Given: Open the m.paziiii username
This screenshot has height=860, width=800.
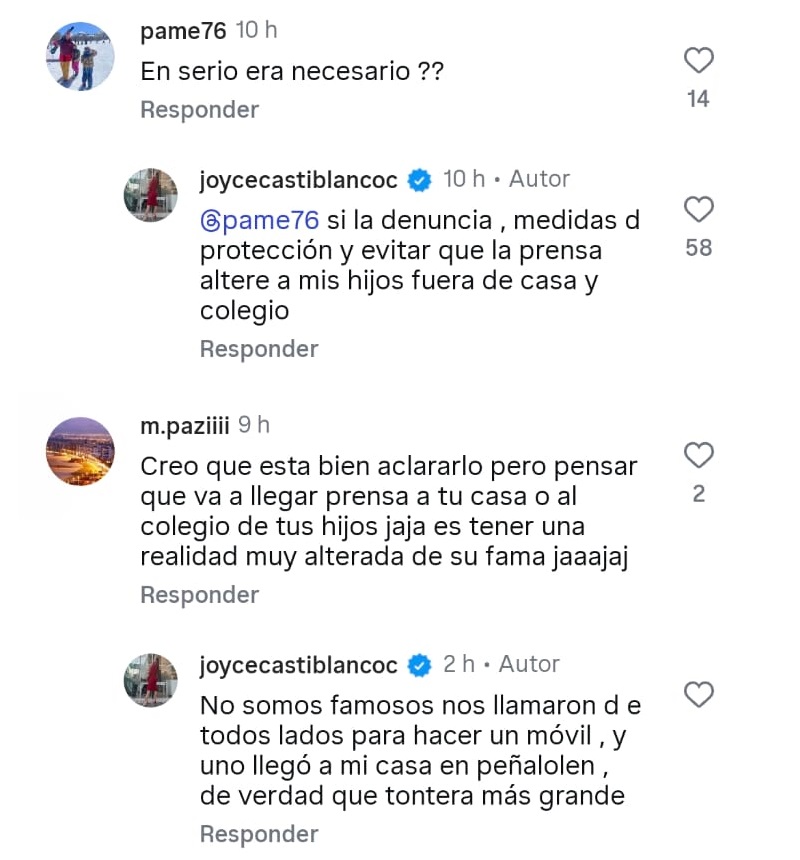Looking at the screenshot, I should 185,426.
